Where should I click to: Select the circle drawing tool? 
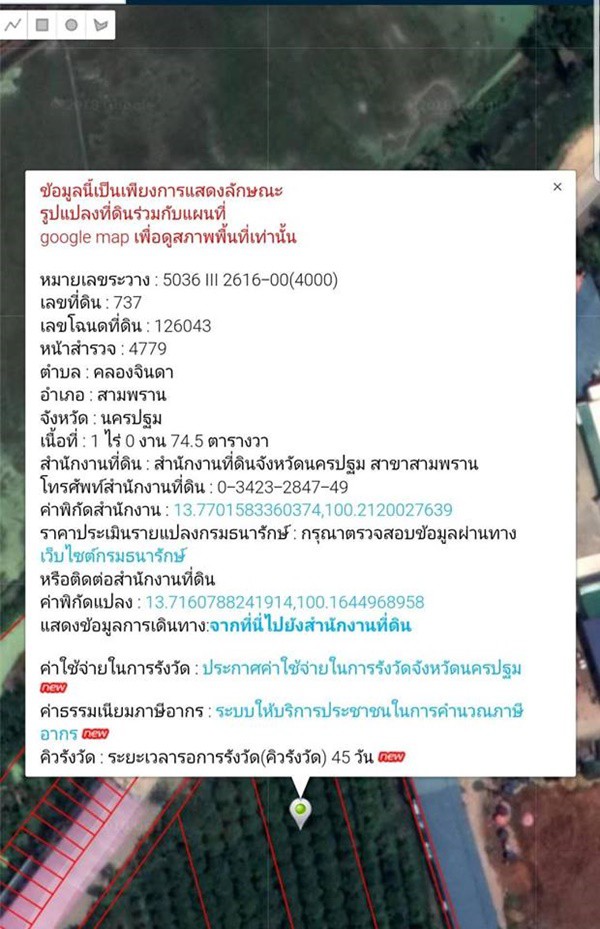71,25
